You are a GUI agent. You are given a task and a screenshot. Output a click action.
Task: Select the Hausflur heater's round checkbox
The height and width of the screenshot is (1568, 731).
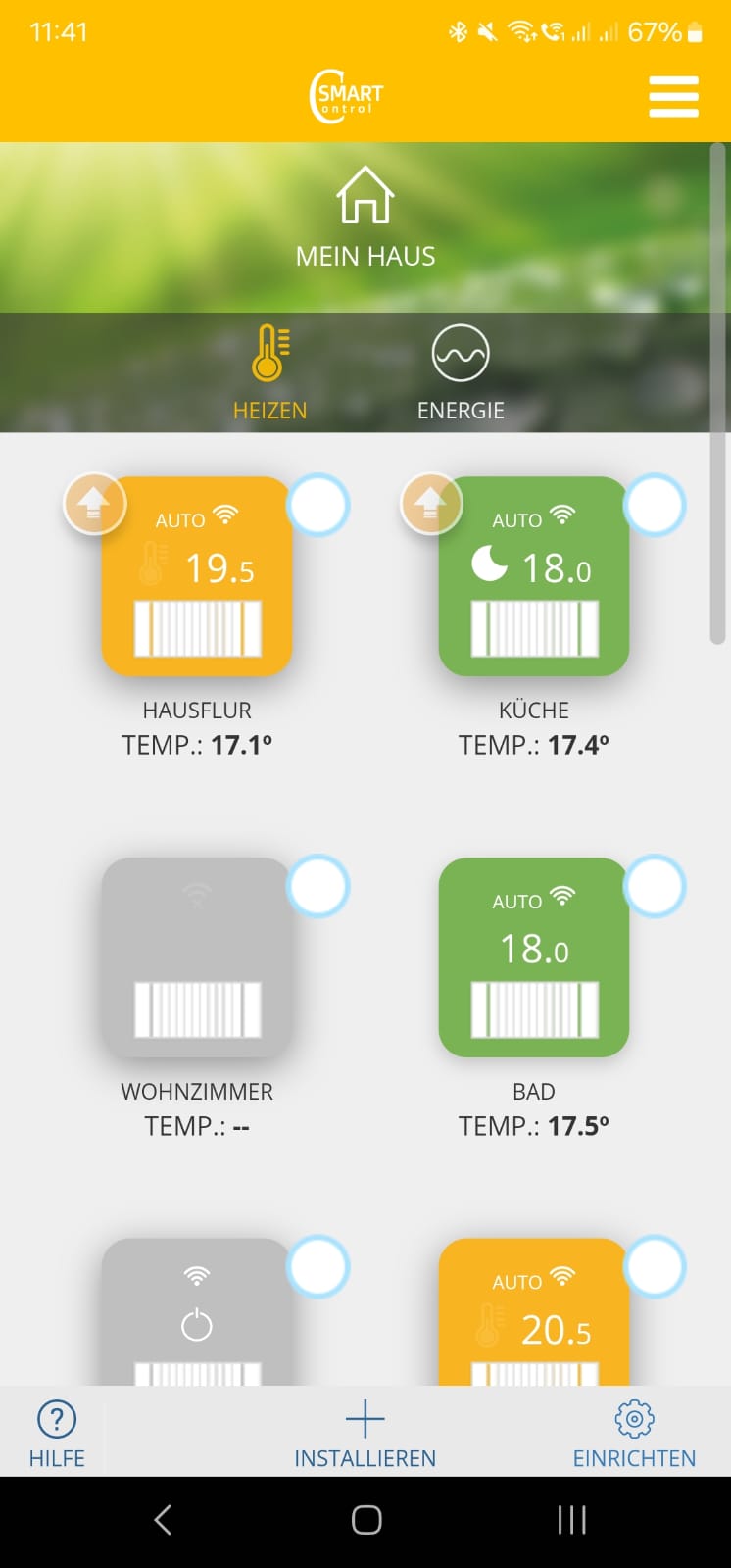point(318,505)
